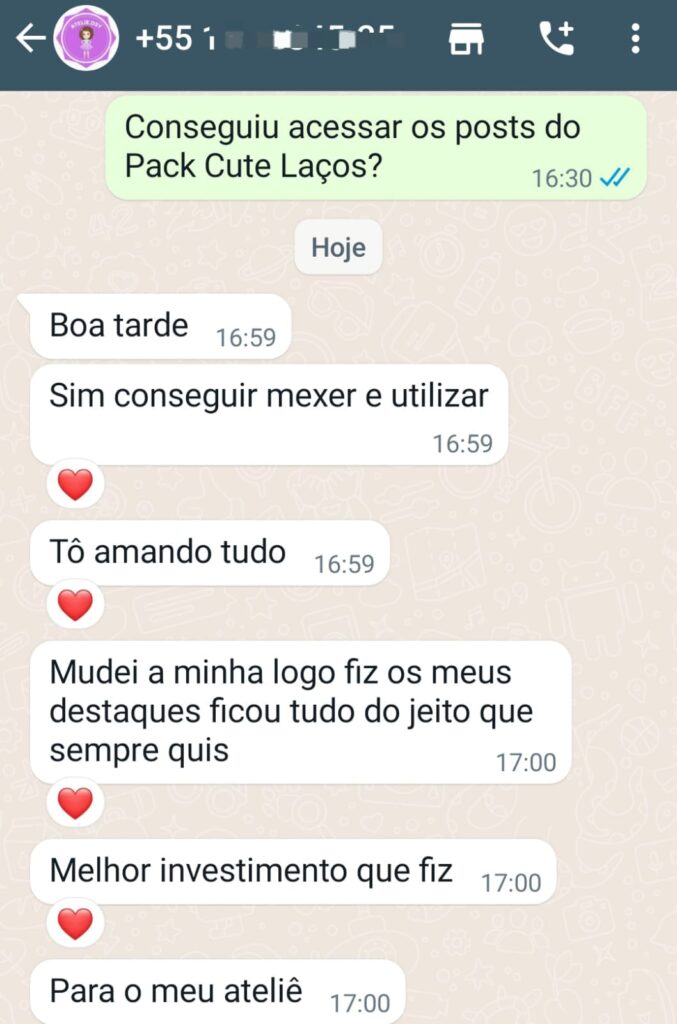Start a call with this contact
Image resolution: width=677 pixels, height=1024 pixels.
[x=556, y=39]
